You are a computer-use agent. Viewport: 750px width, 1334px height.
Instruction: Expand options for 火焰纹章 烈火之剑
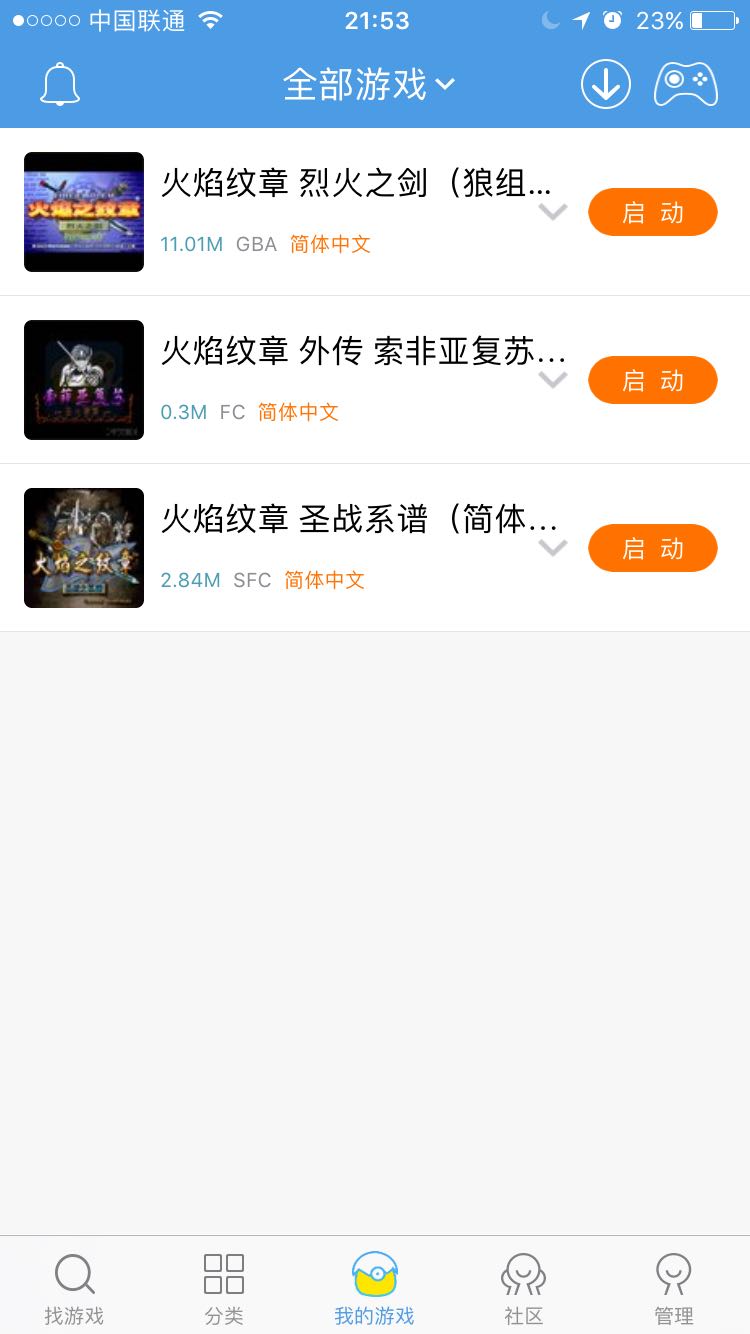pos(553,212)
